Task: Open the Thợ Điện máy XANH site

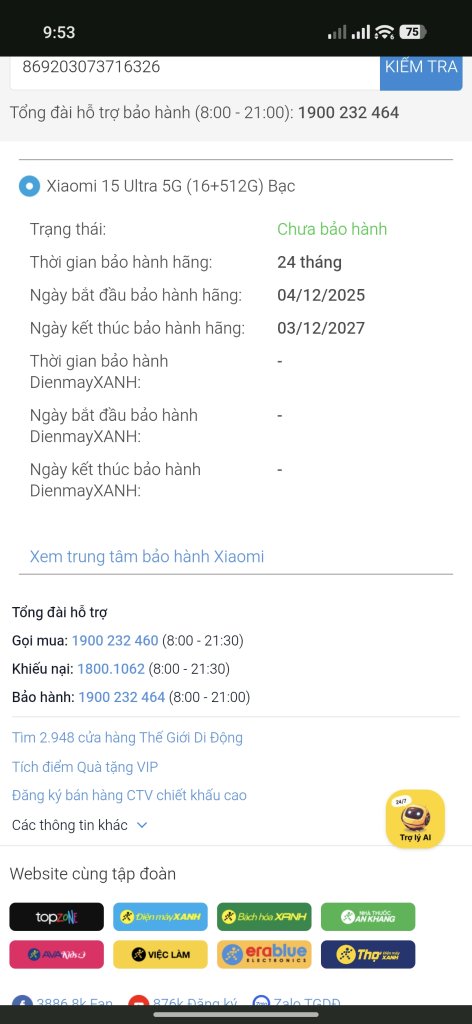Action: point(368,954)
